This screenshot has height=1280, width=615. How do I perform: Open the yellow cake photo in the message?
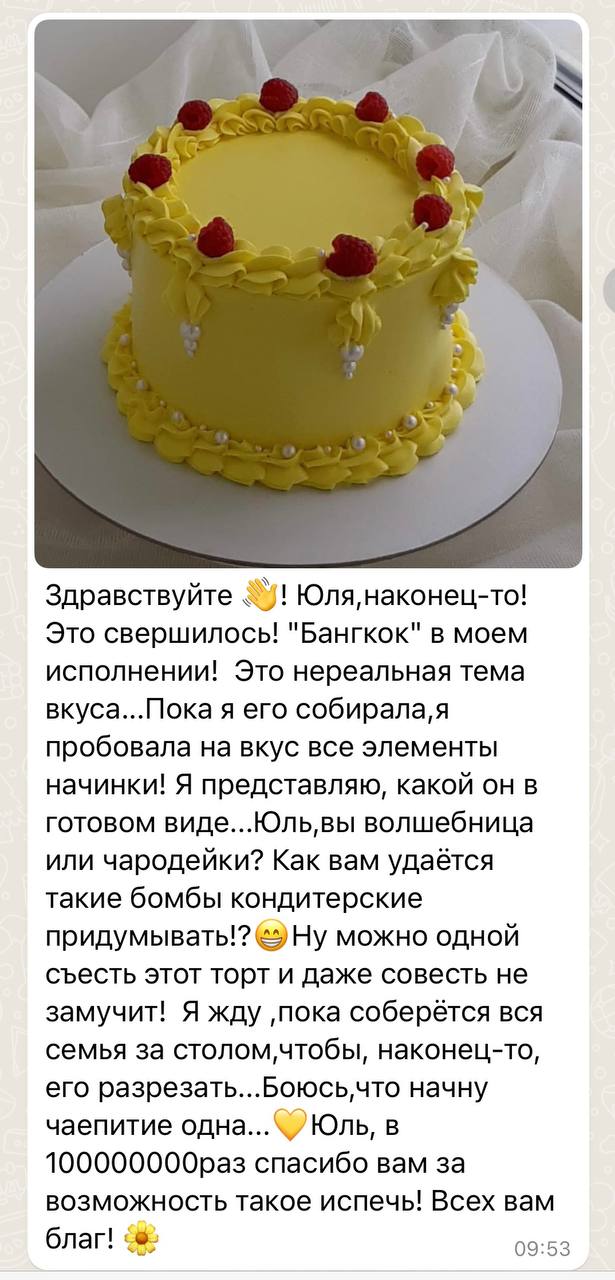coord(307,295)
